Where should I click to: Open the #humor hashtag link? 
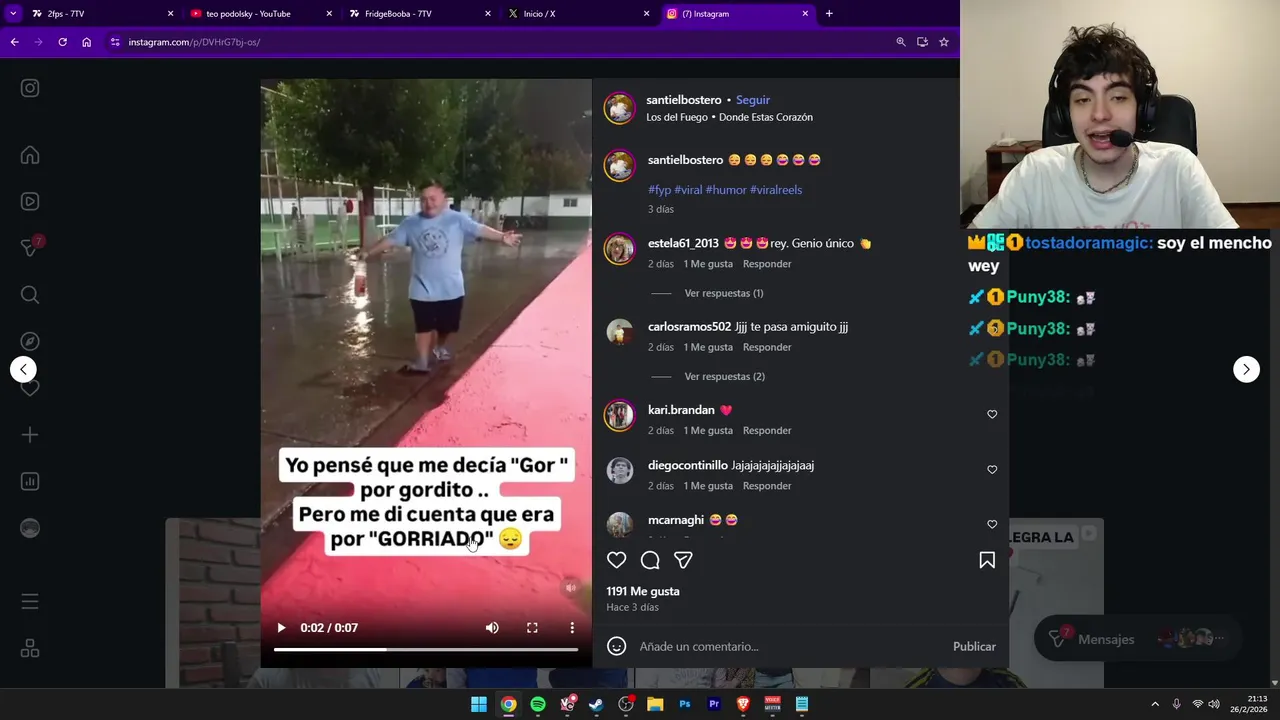pyautogui.click(x=724, y=190)
